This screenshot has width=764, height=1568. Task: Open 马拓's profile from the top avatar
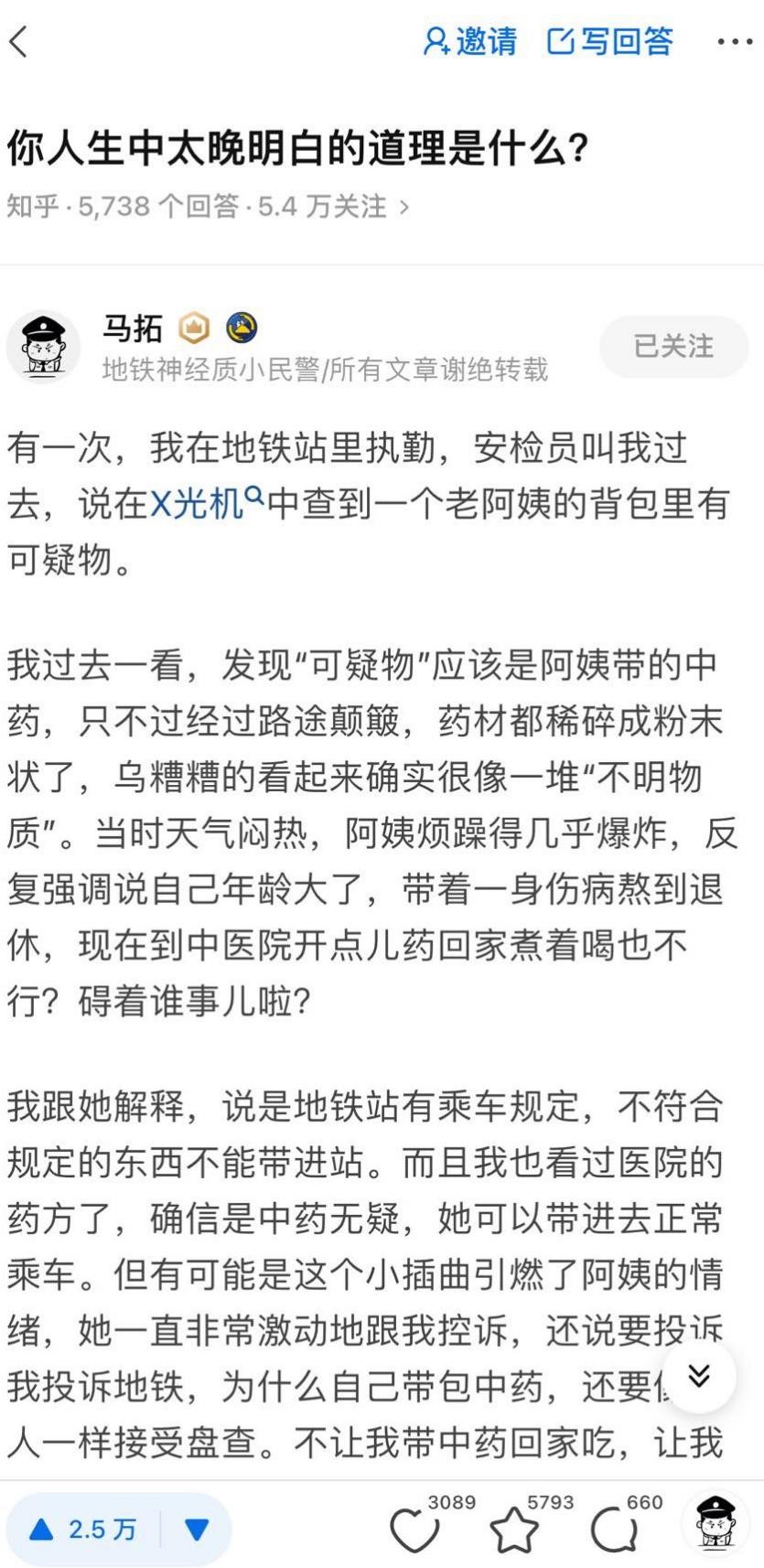(43, 347)
